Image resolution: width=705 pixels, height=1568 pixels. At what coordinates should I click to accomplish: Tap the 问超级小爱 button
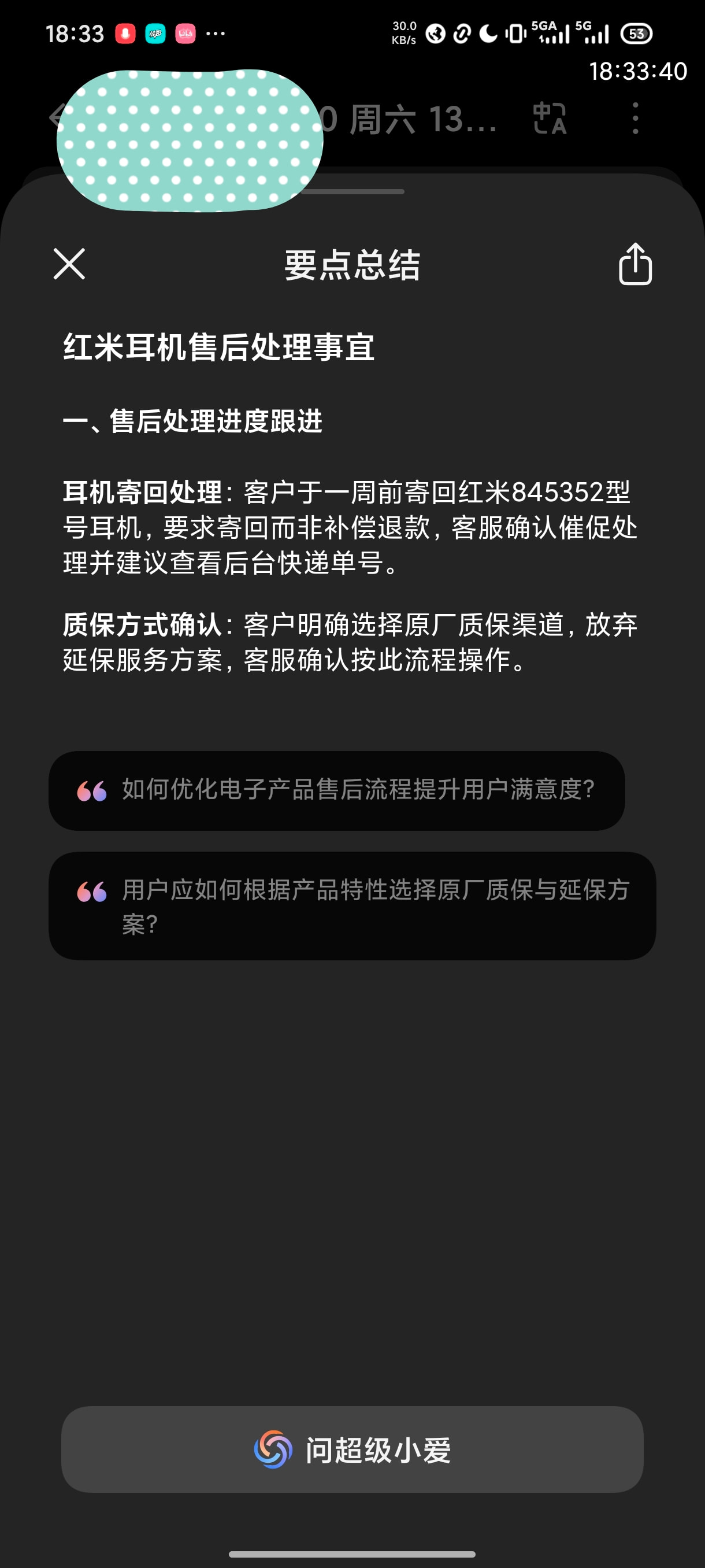point(352,1449)
